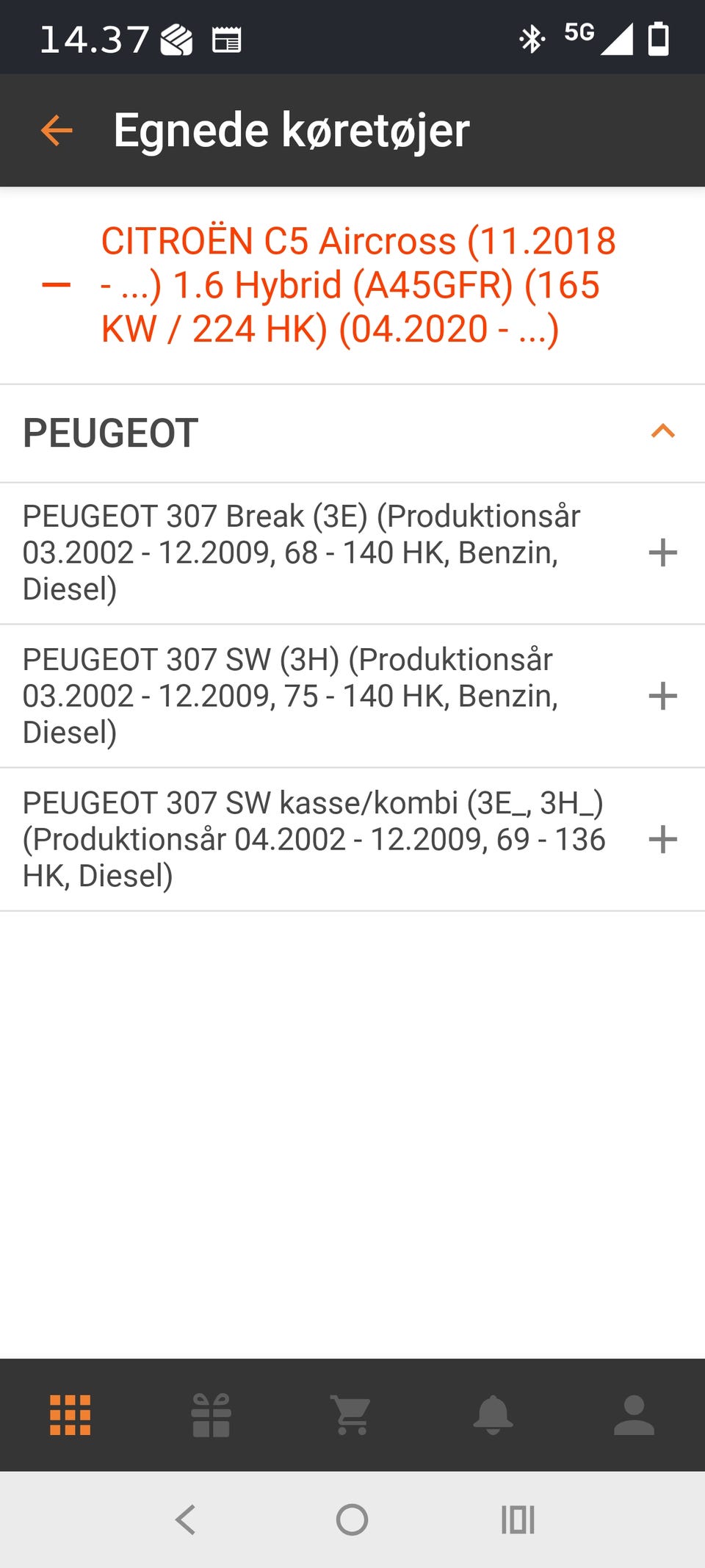Expand PEUGEOT 307 SW kasse/kombi details
Image resolution: width=705 pixels, height=1568 pixels.
click(x=662, y=839)
